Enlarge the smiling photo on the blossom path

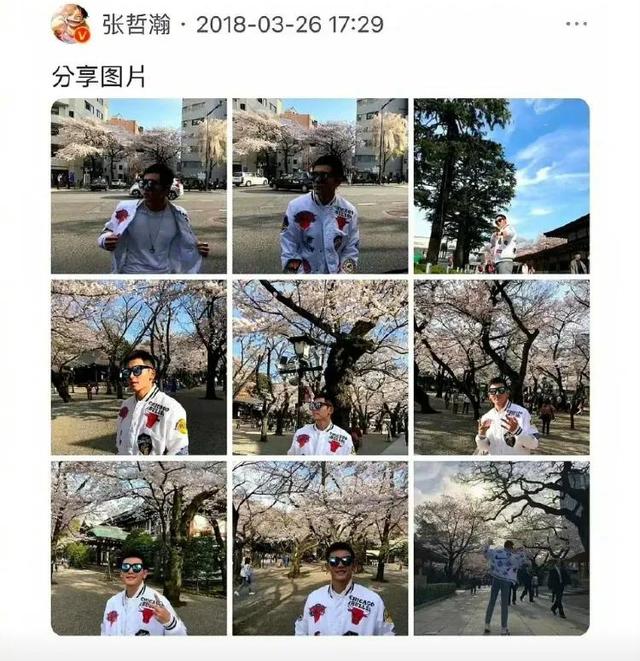tap(320, 548)
